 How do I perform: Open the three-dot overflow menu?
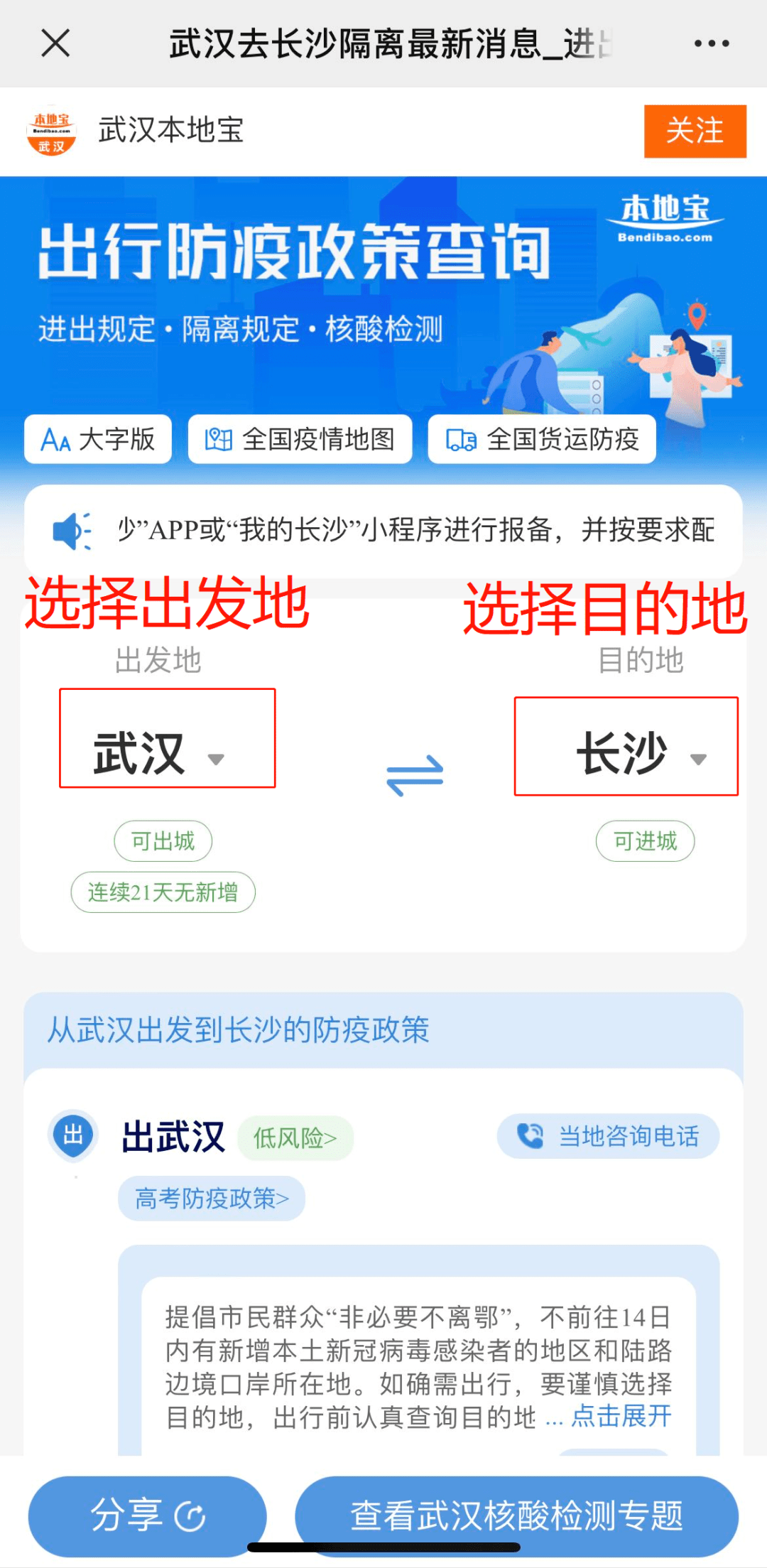click(x=711, y=43)
